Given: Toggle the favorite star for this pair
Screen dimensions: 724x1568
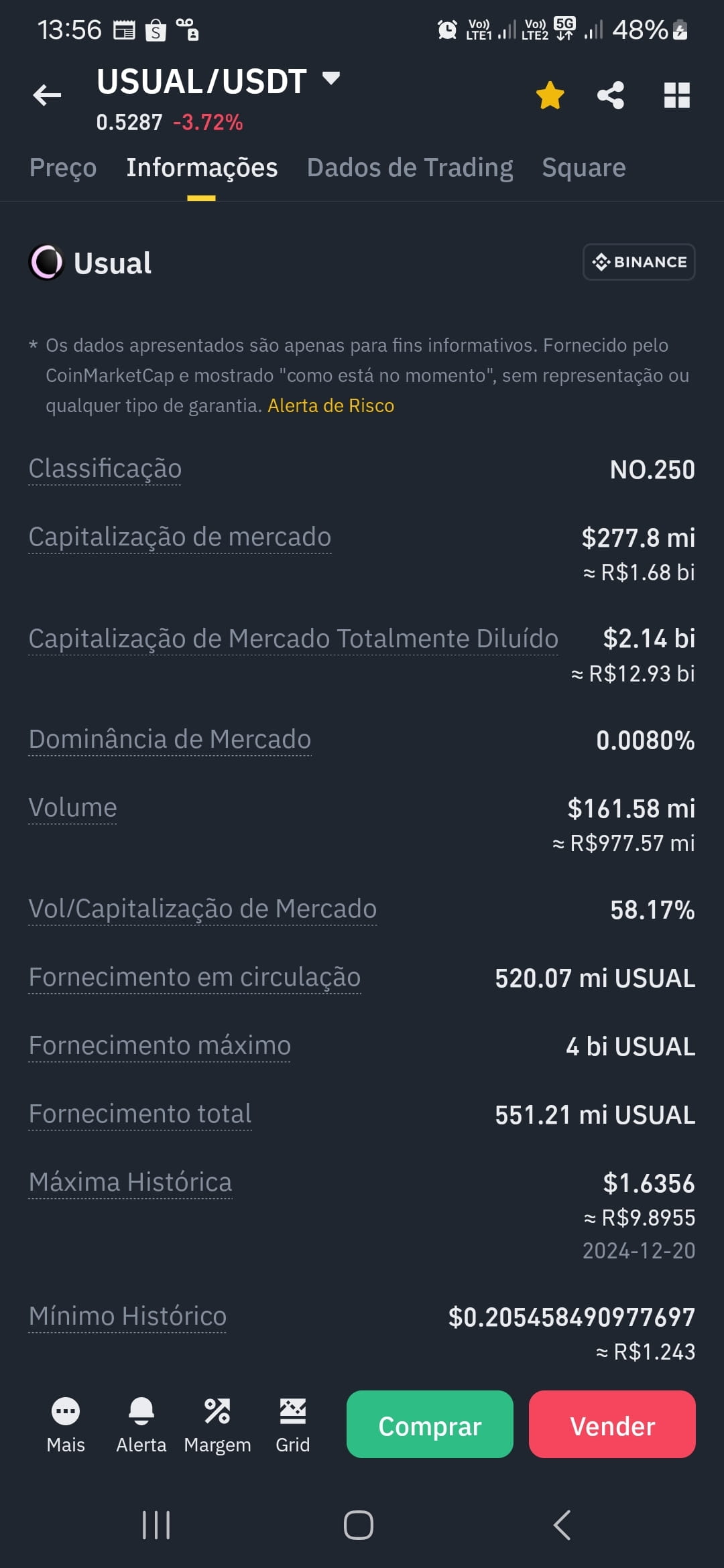Looking at the screenshot, I should coord(550,95).
